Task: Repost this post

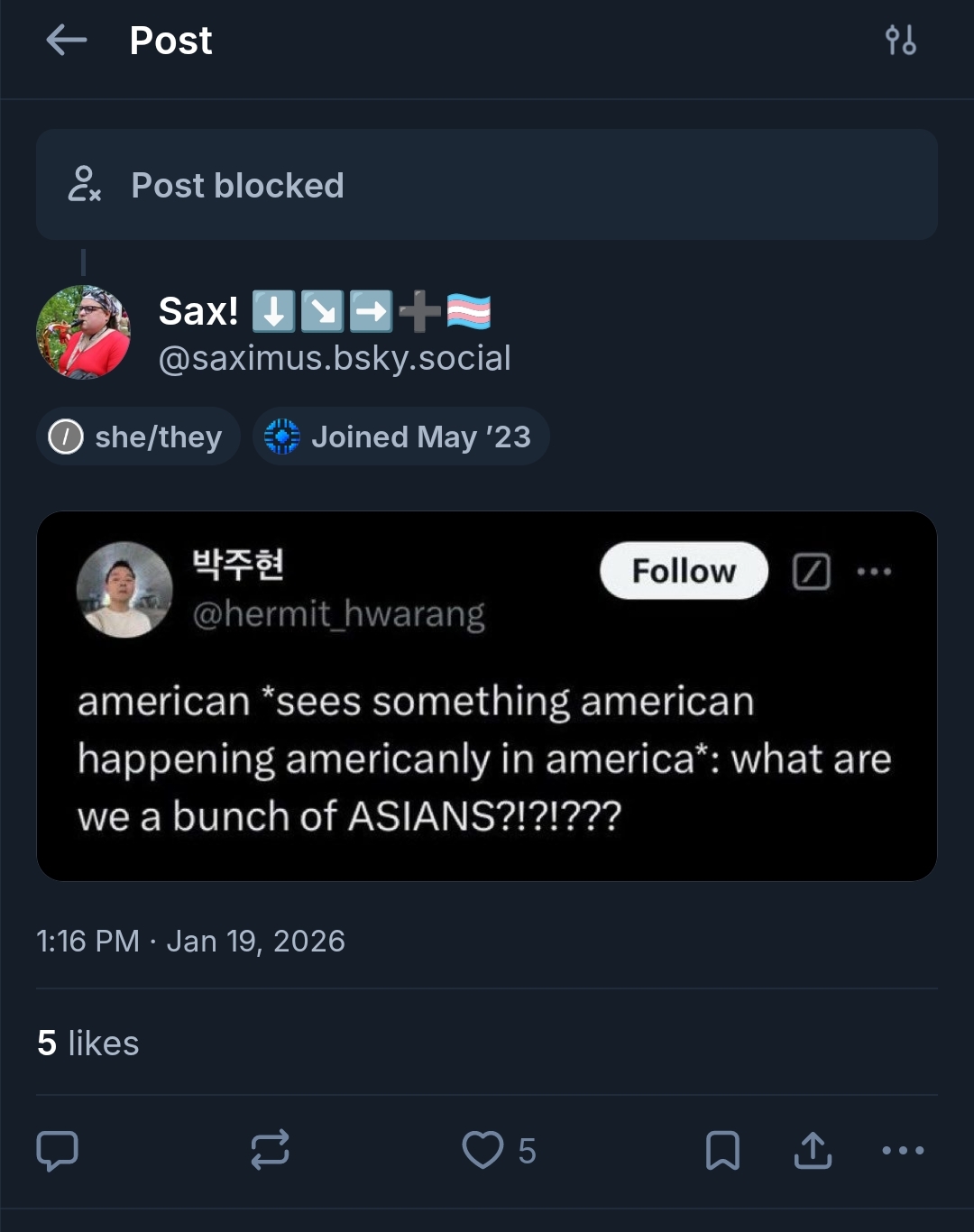Action: (x=270, y=1150)
